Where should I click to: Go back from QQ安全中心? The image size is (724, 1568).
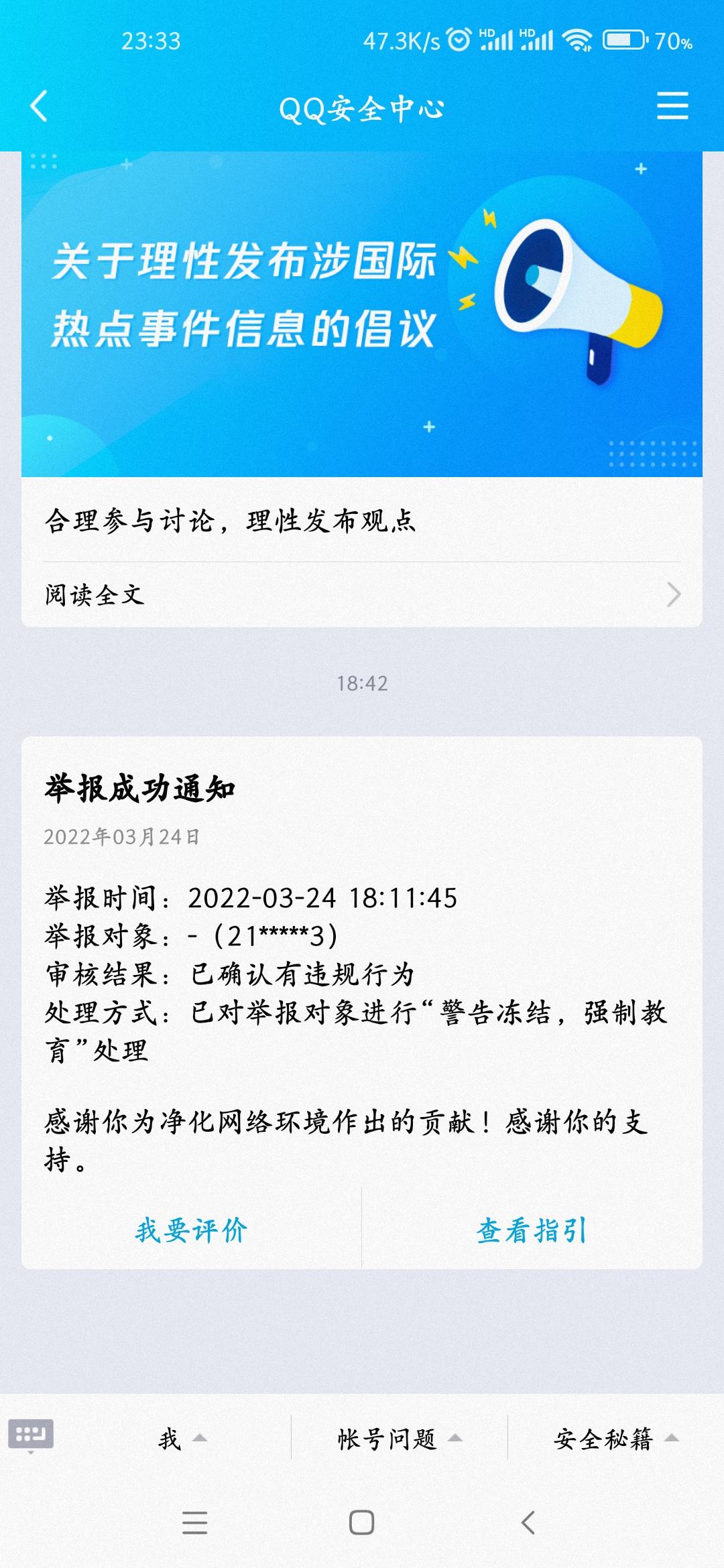pyautogui.click(x=39, y=107)
